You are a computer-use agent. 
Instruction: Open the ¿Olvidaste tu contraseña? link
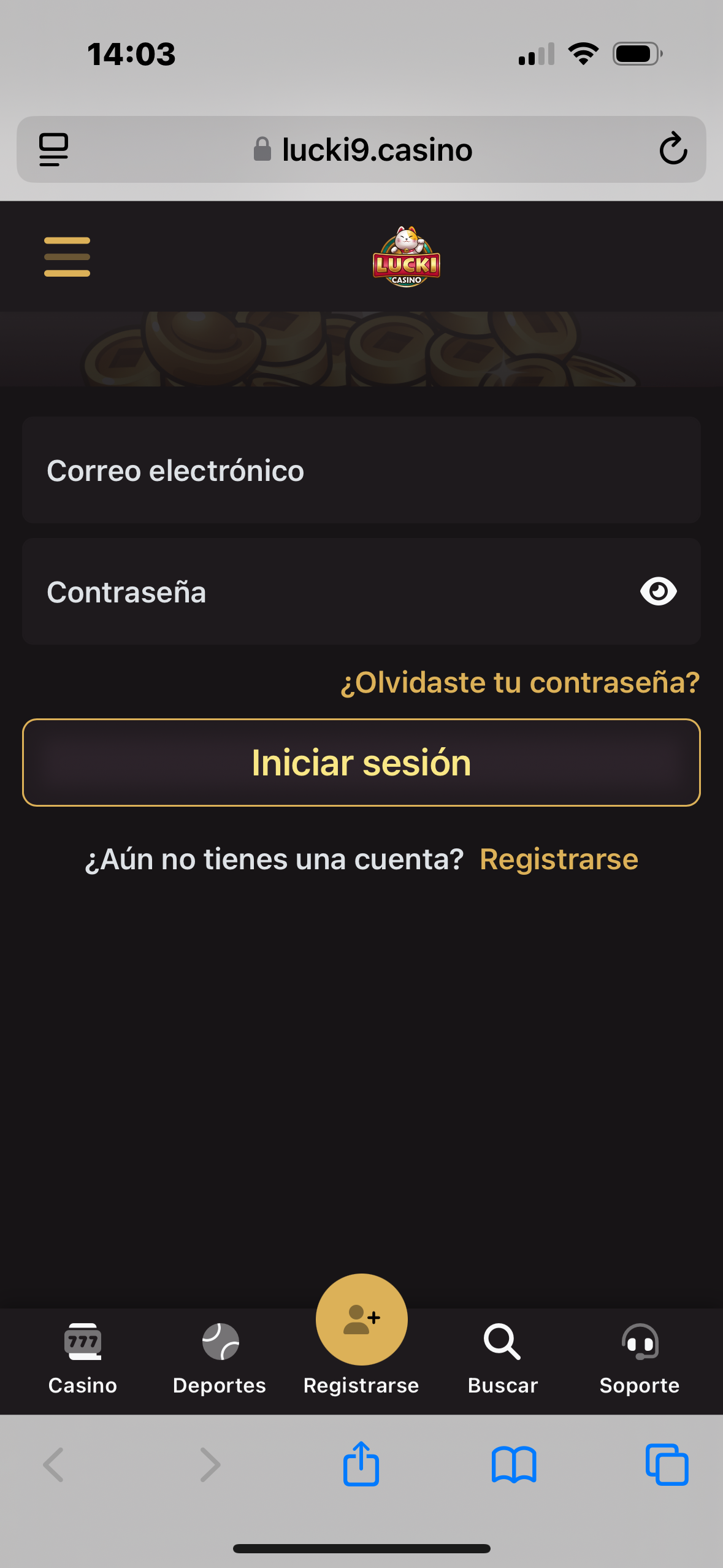520,683
